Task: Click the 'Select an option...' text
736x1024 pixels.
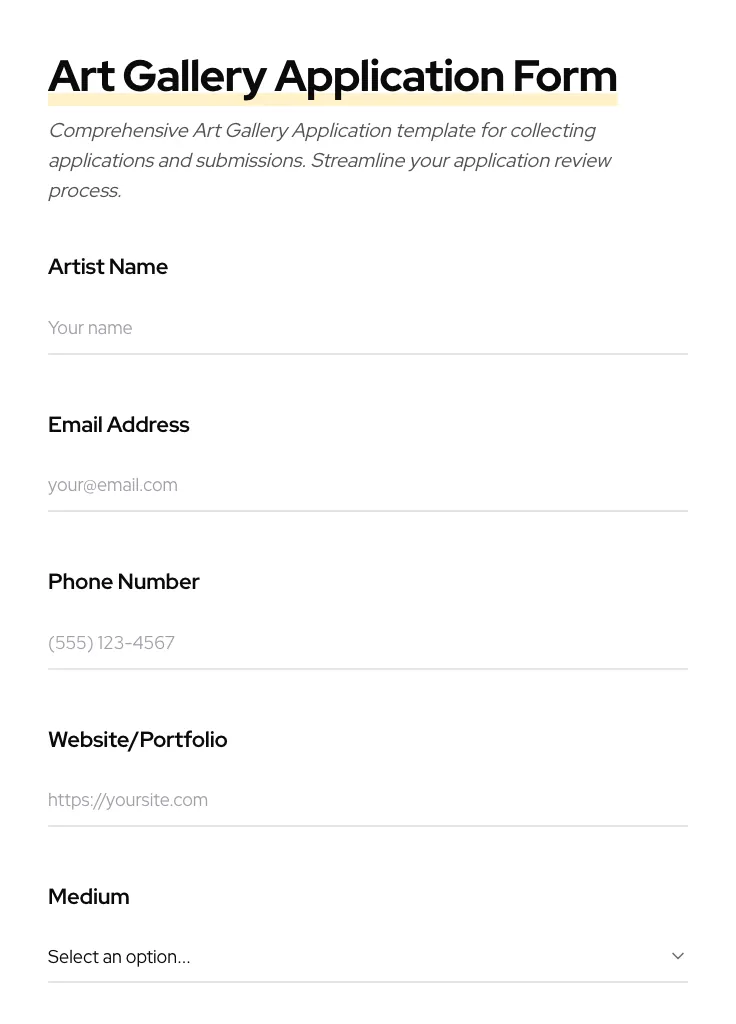Action: pyautogui.click(x=119, y=957)
